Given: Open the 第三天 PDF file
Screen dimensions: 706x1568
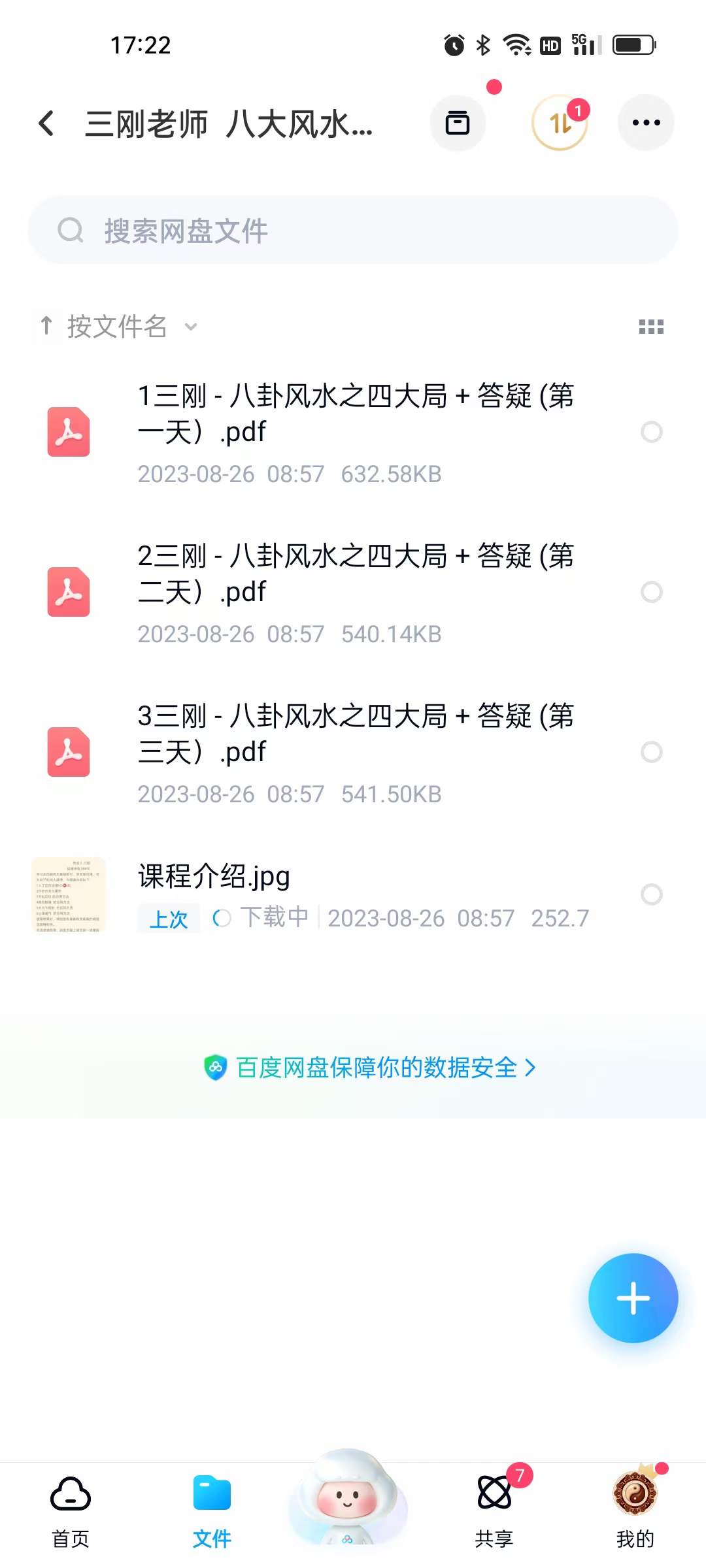Looking at the screenshot, I should (353, 753).
